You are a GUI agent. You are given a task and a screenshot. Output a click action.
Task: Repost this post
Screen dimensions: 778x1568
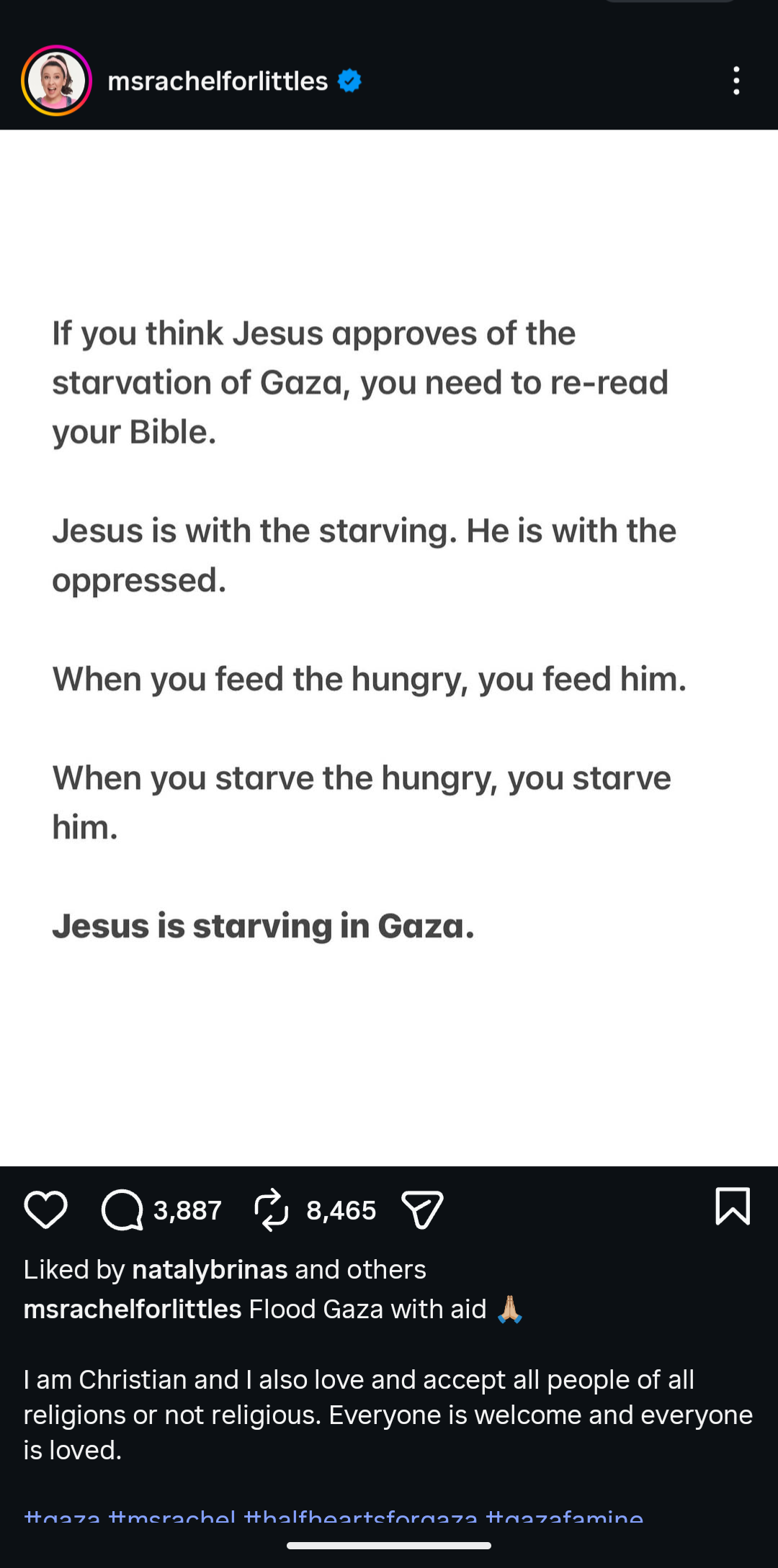(272, 1209)
